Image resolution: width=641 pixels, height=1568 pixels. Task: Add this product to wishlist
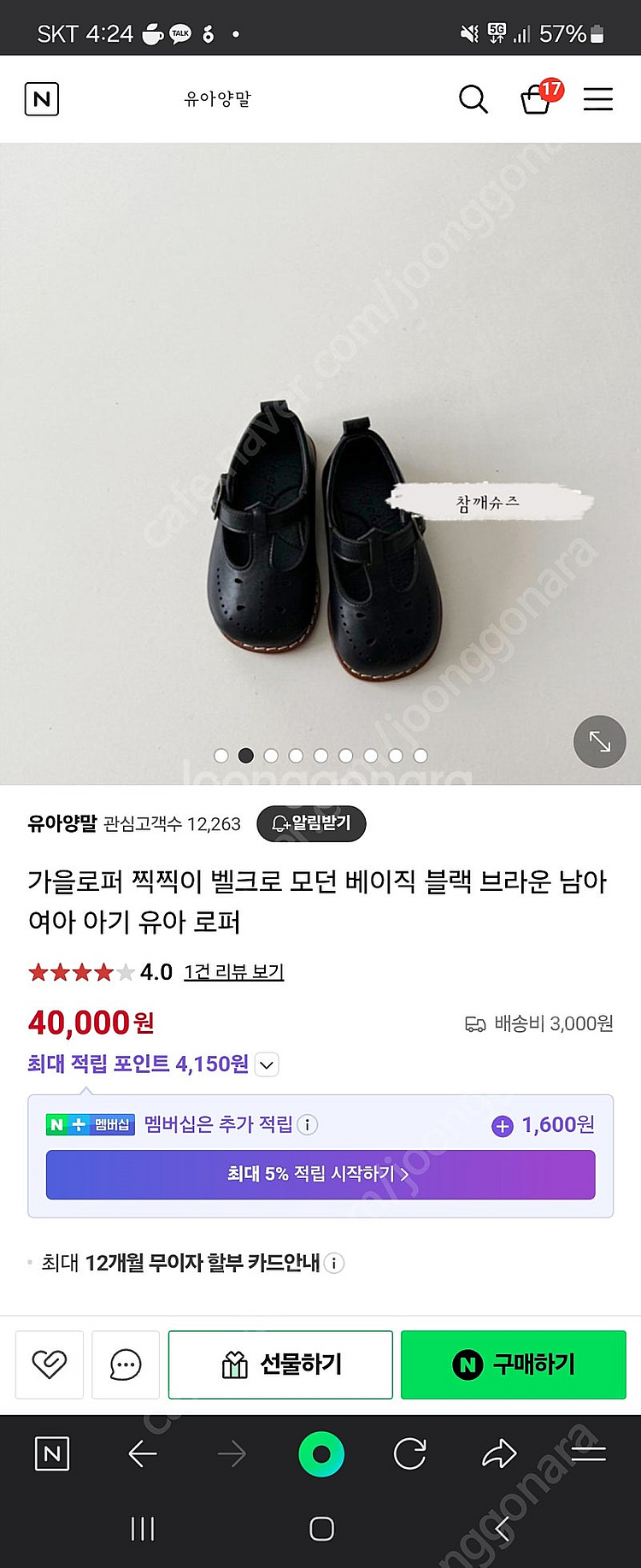coord(50,1364)
